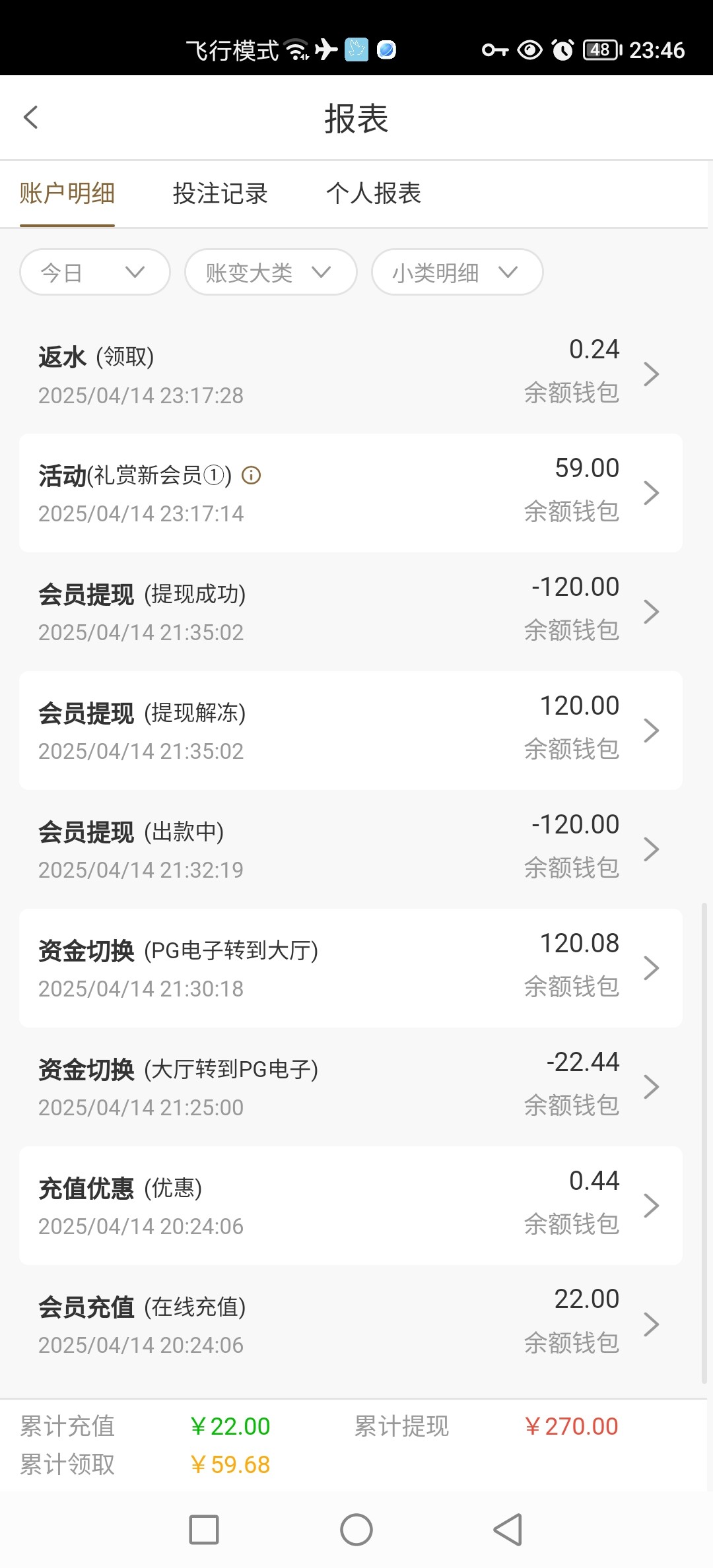Open the 会员提现 (出款中) record
The image size is (713, 1568).
[350, 849]
